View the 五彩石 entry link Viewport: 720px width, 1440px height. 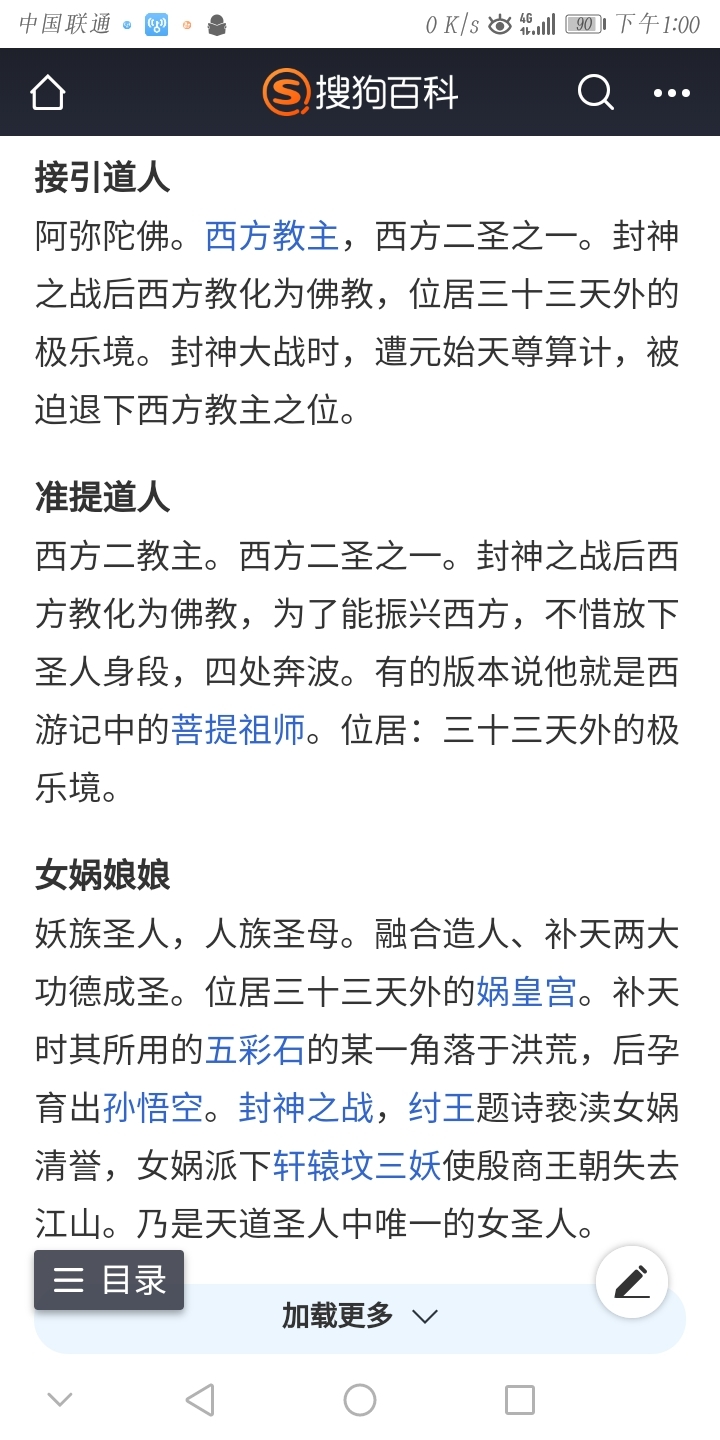[x=255, y=1050]
